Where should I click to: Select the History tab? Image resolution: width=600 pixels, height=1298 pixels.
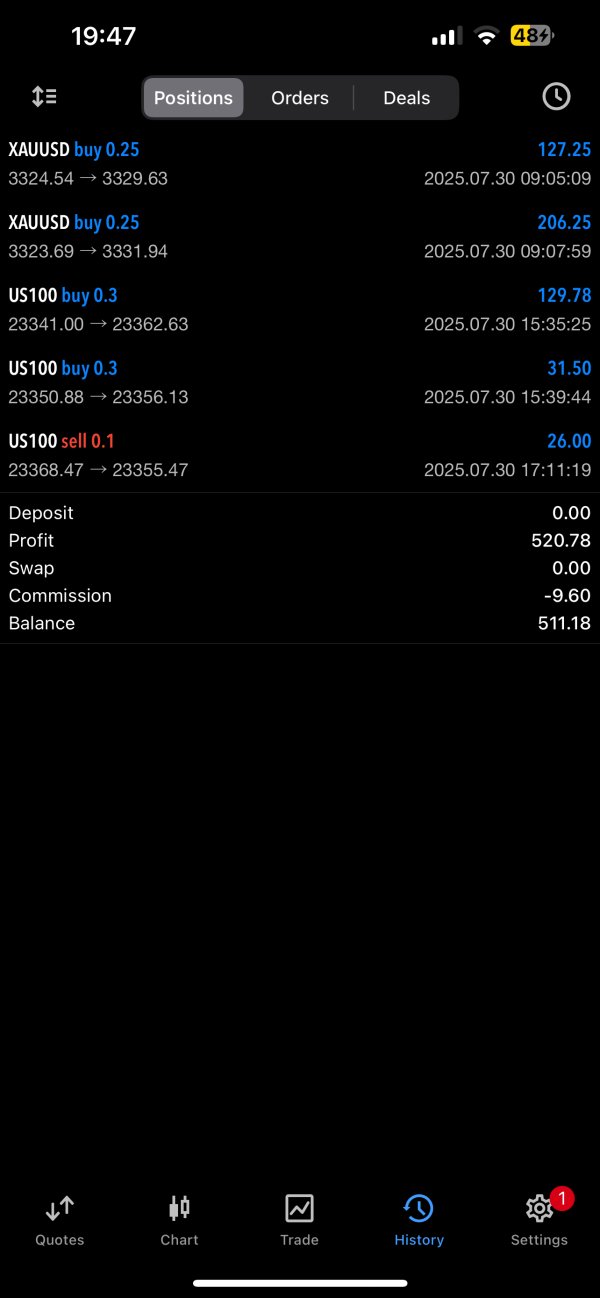(419, 1220)
